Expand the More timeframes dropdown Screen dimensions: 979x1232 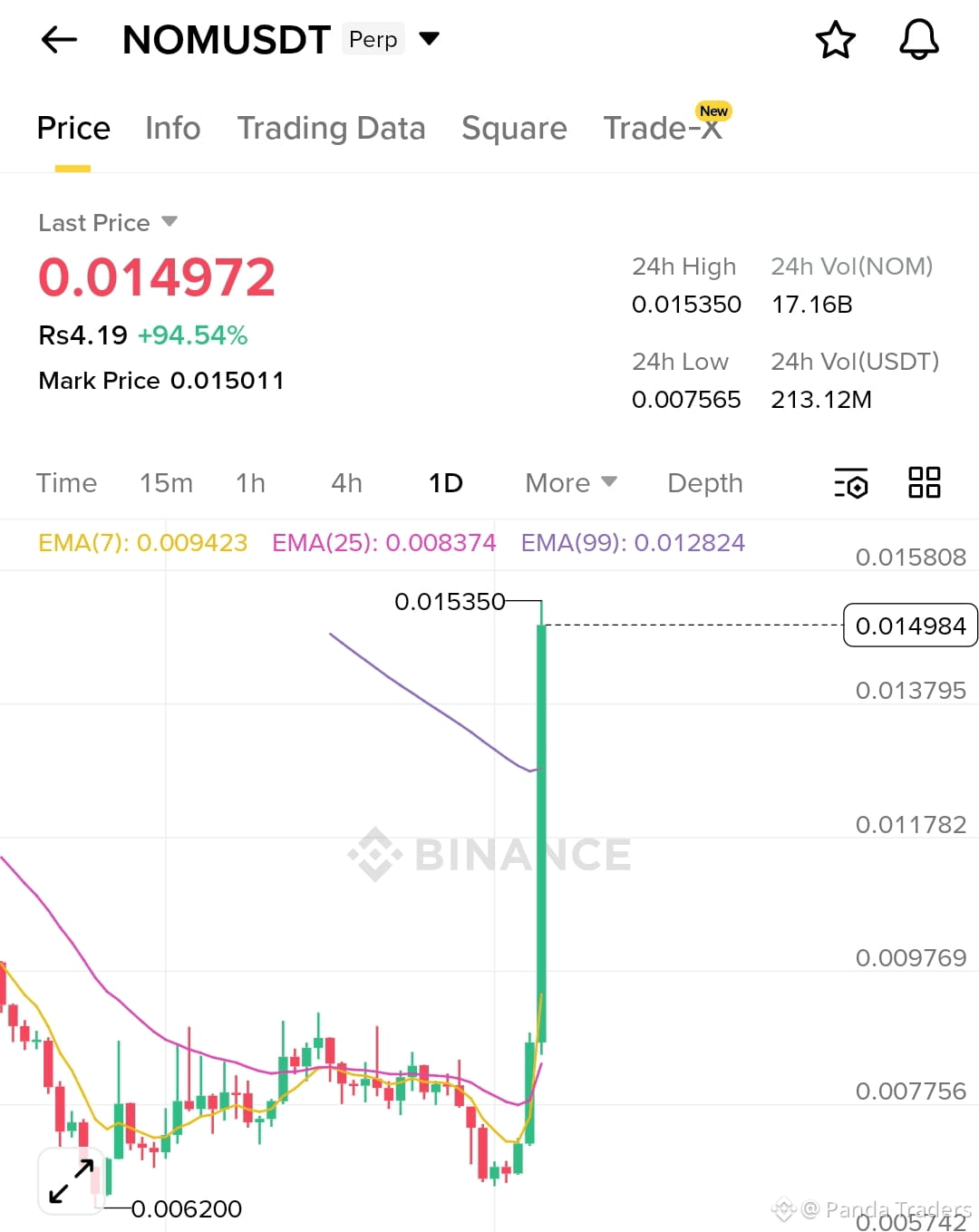(569, 483)
